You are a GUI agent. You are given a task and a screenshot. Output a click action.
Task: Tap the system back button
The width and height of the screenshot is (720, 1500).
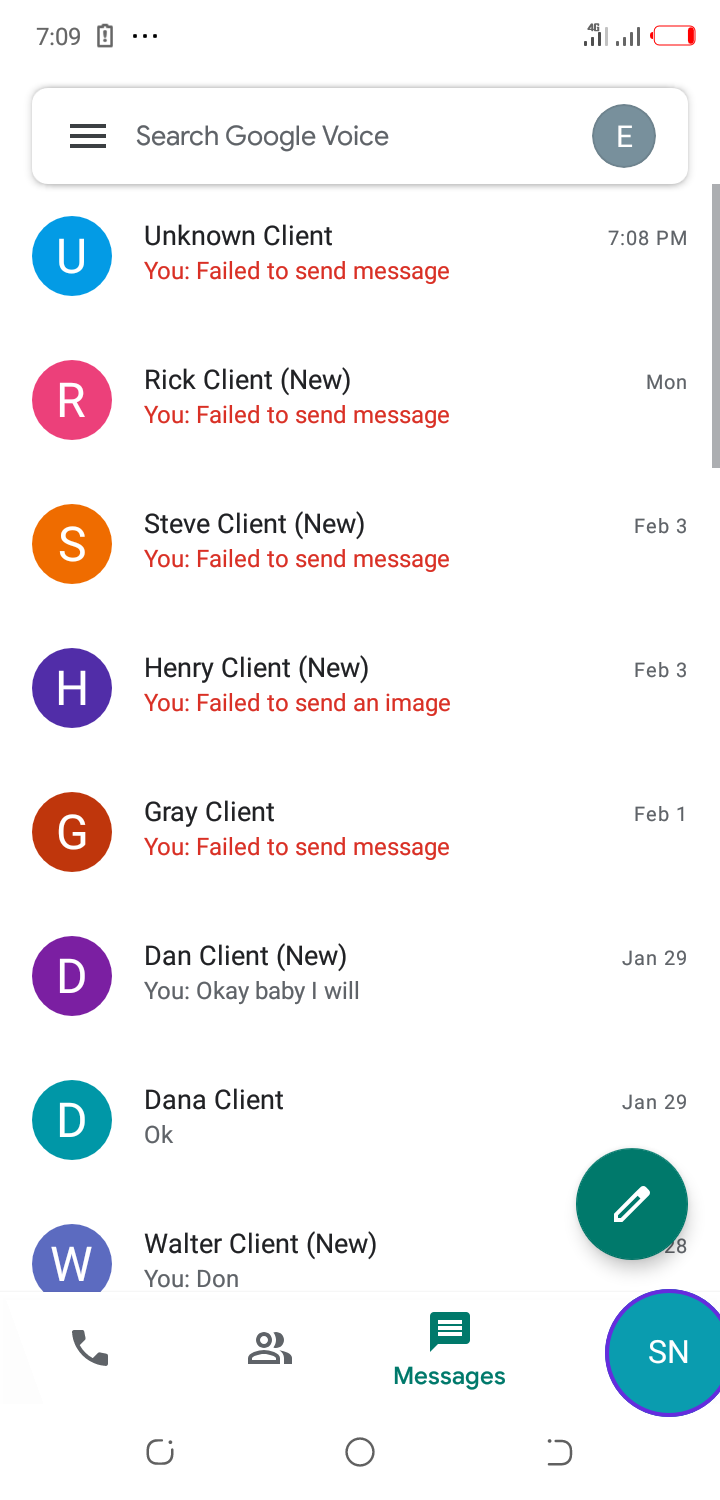click(559, 1451)
